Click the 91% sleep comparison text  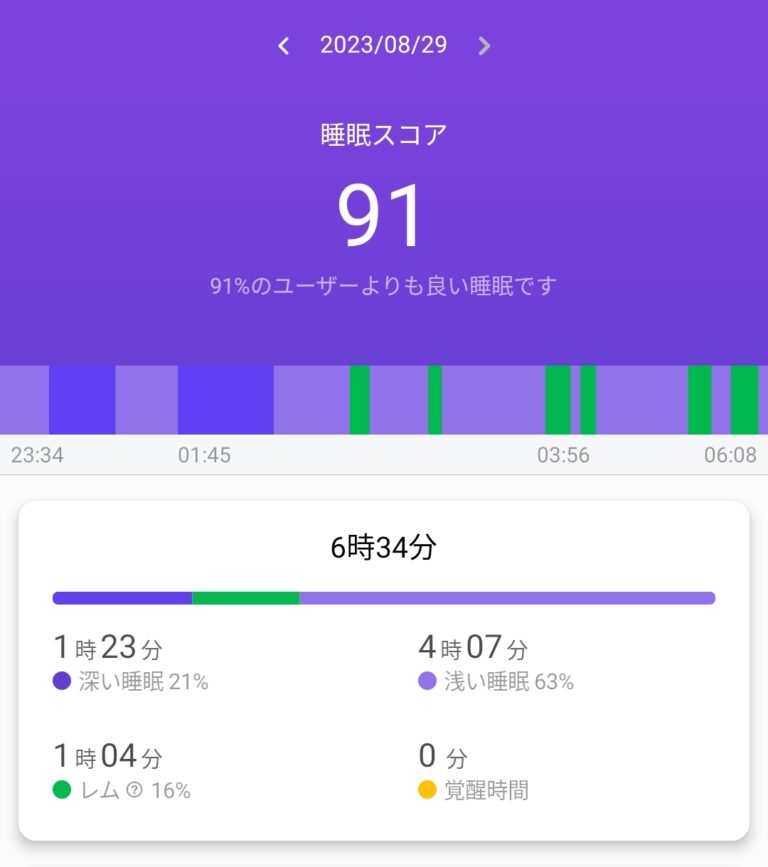pos(383,286)
